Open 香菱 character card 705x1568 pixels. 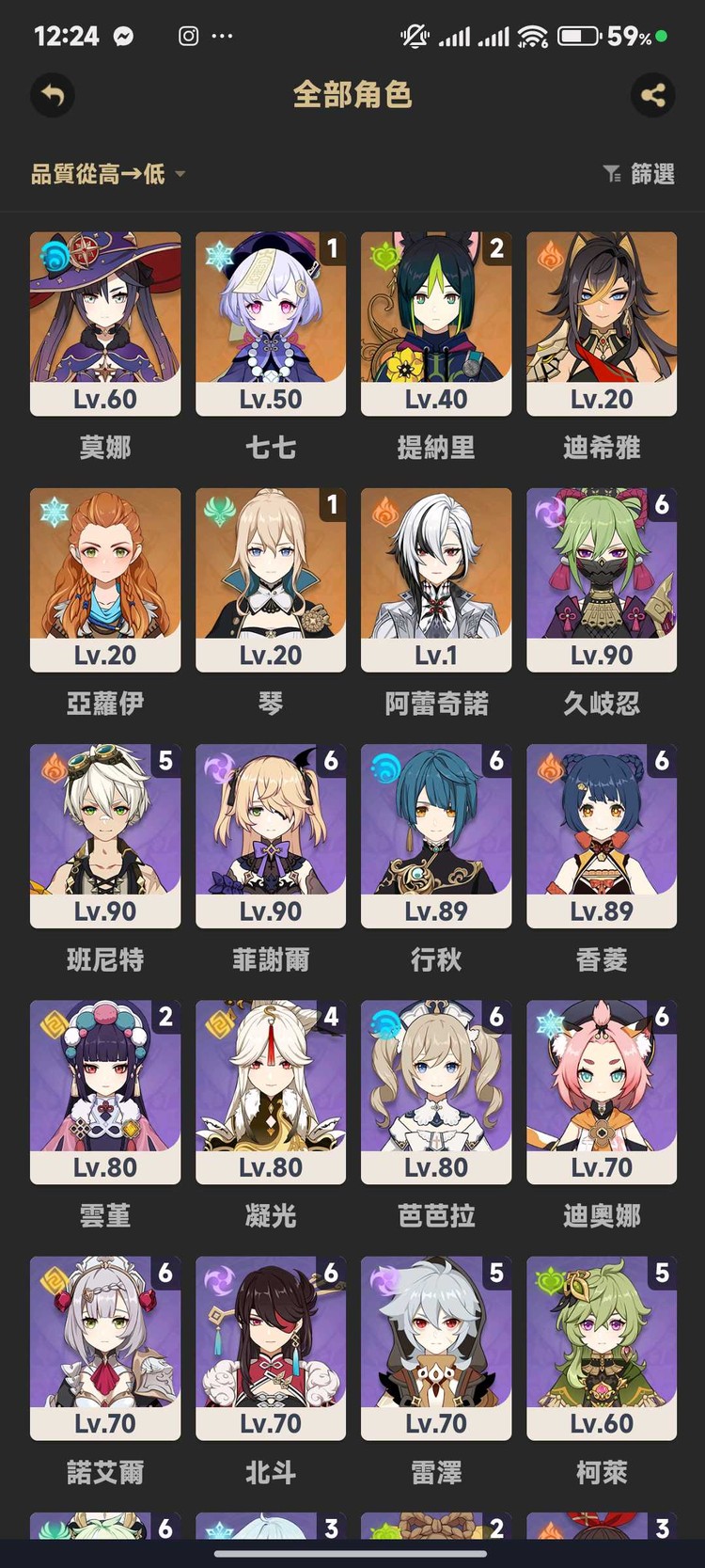[x=602, y=835]
